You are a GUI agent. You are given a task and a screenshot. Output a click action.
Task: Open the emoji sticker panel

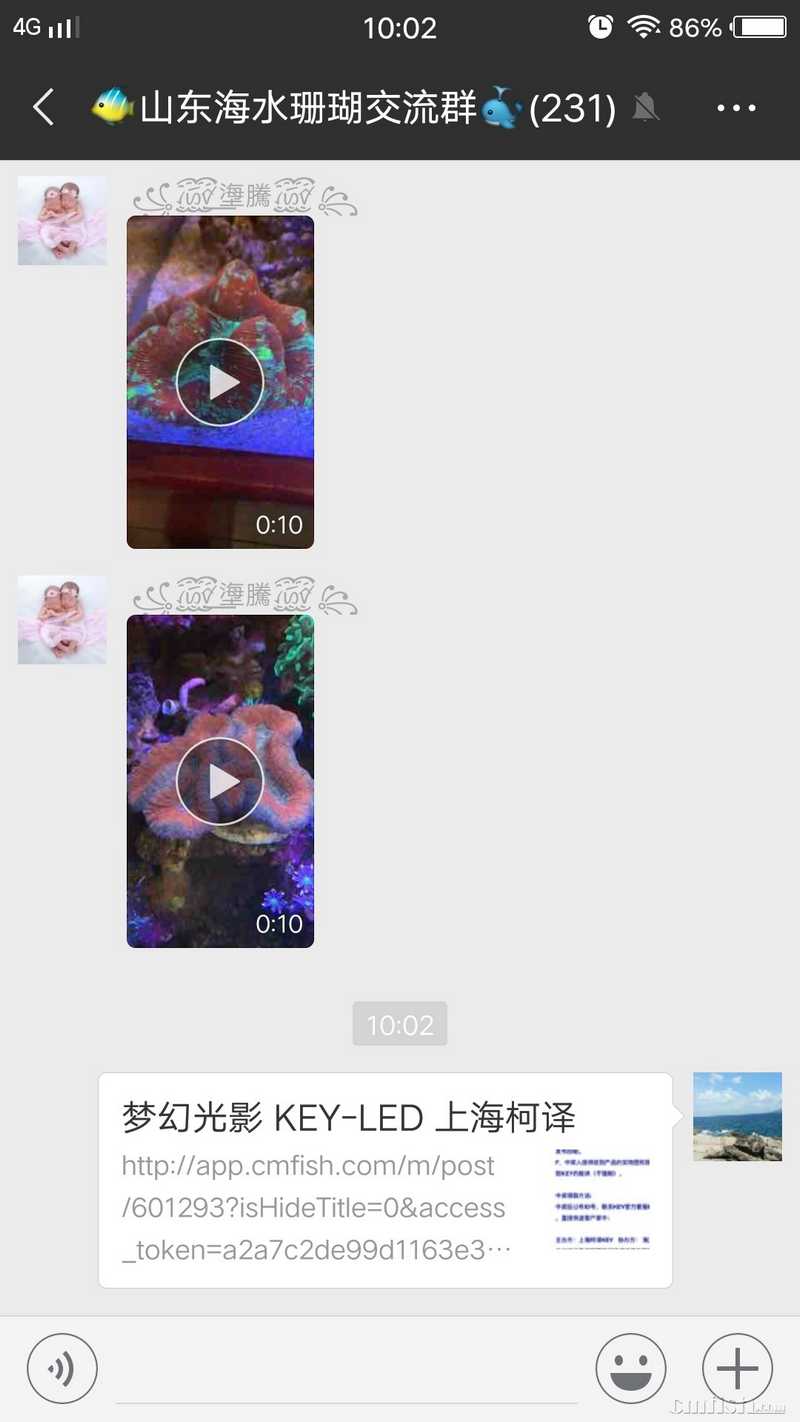pyautogui.click(x=631, y=1369)
